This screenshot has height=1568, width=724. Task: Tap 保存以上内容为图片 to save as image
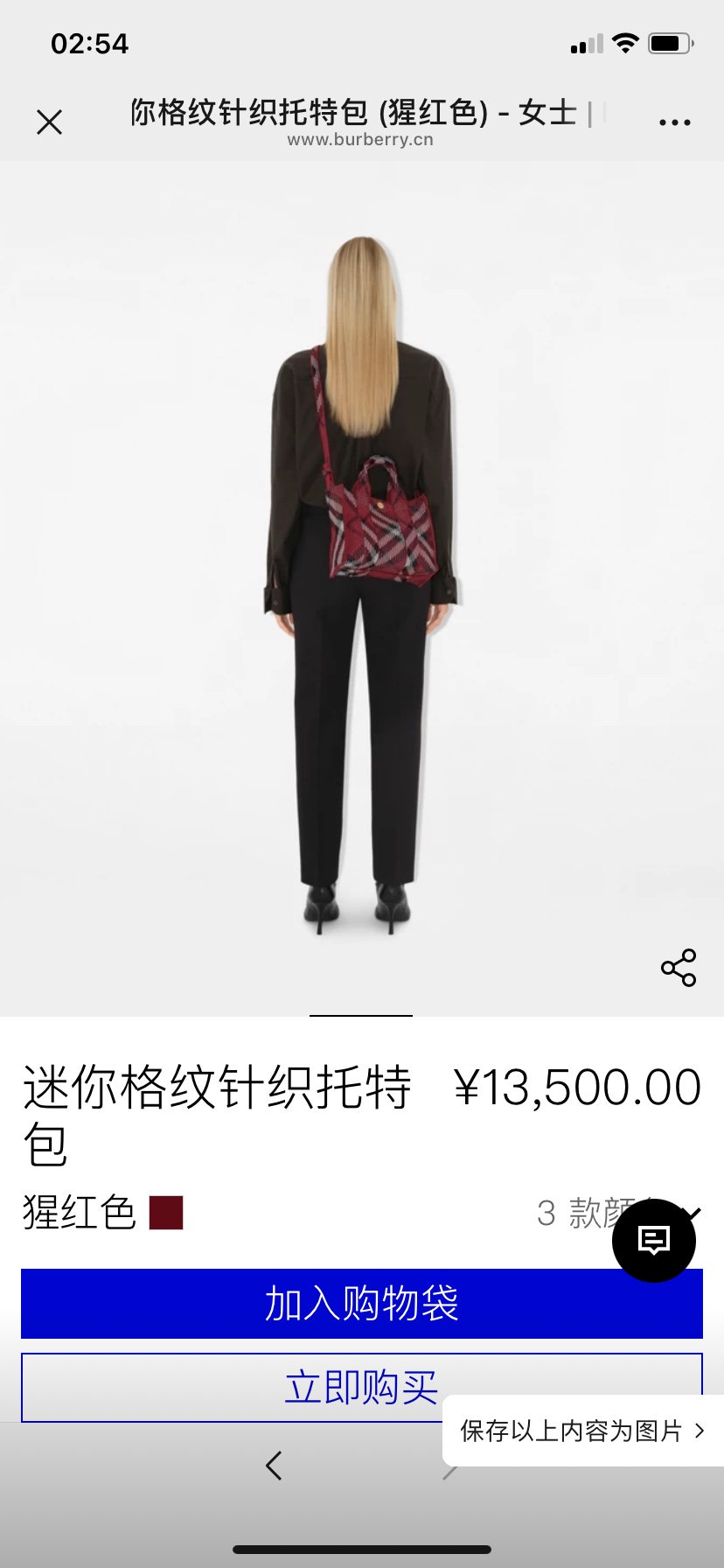[582, 1431]
